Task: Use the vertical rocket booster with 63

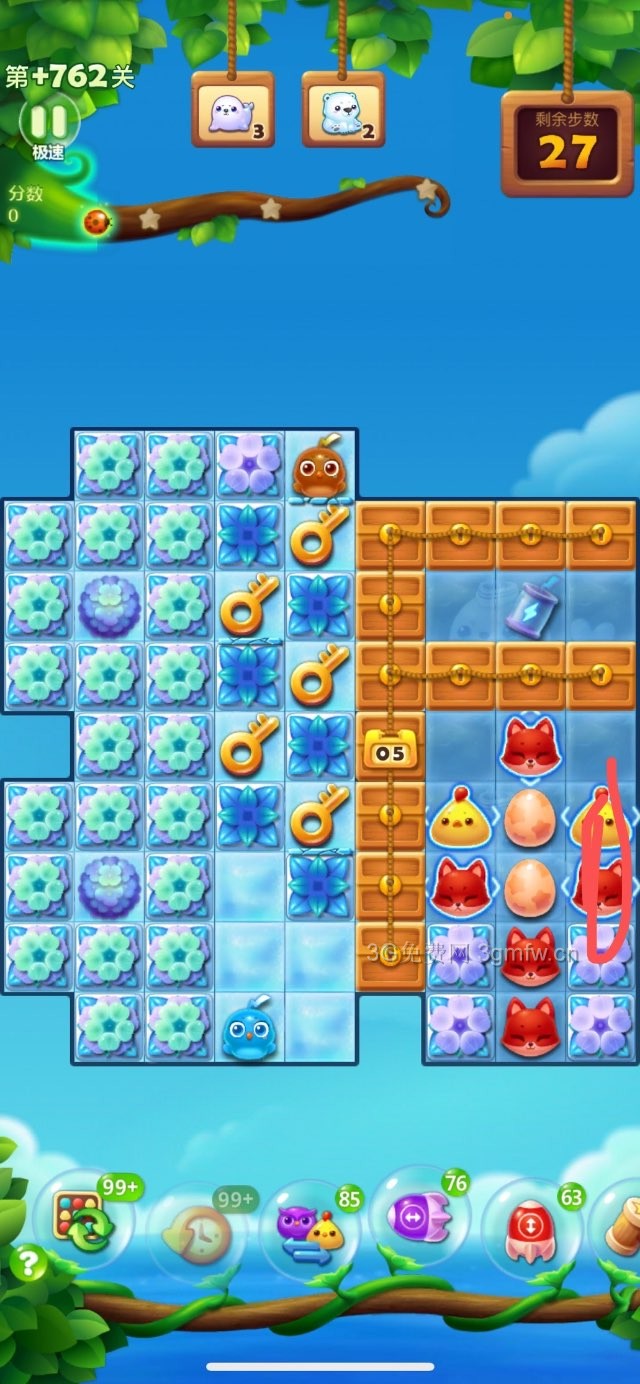Action: pyautogui.click(x=530, y=1228)
